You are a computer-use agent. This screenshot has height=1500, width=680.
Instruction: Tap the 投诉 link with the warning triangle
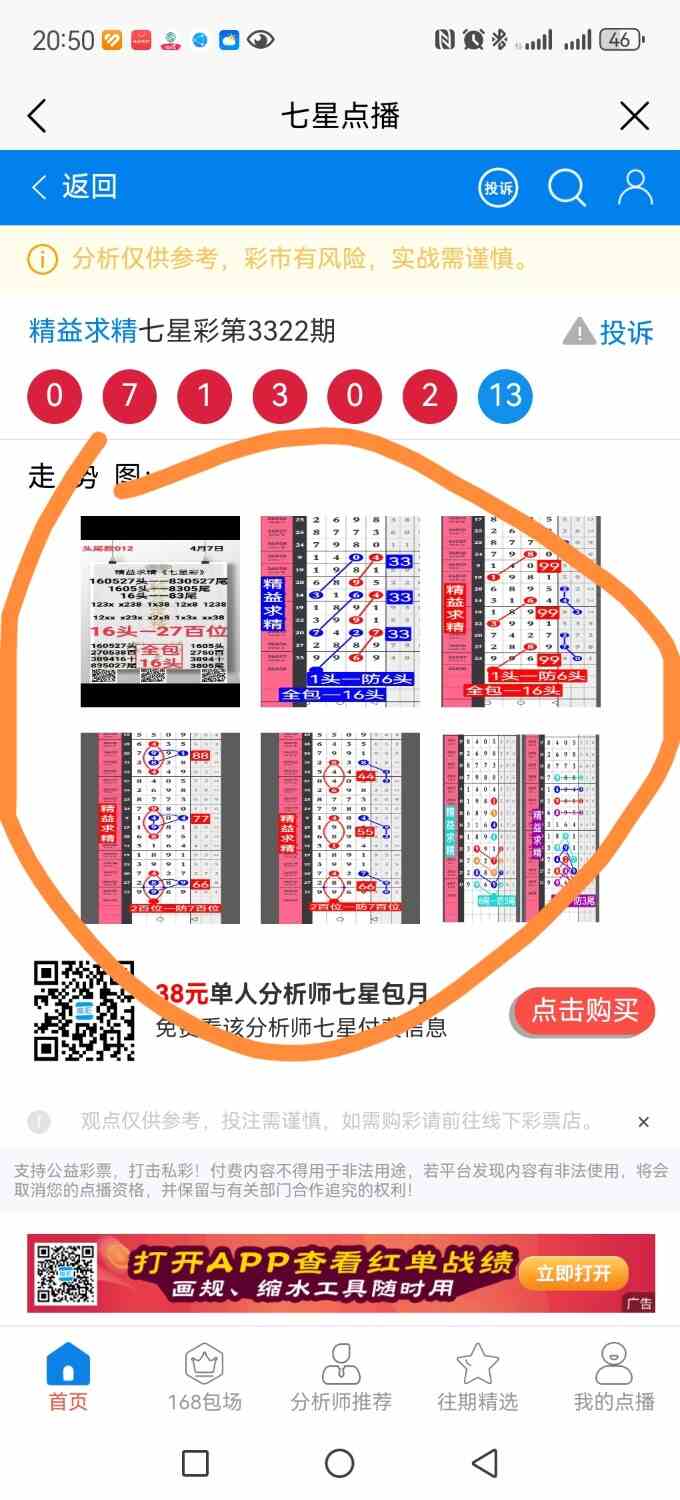(x=609, y=332)
